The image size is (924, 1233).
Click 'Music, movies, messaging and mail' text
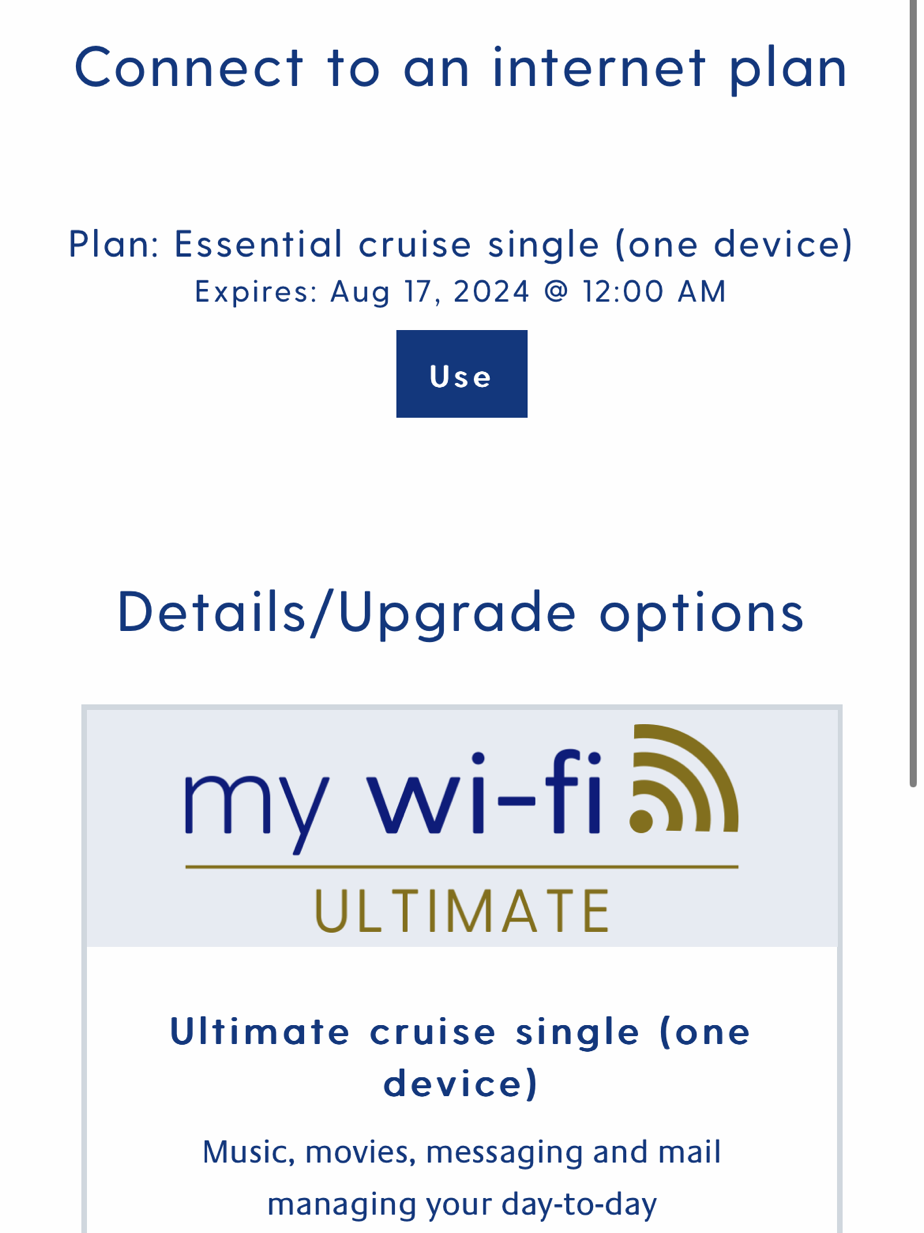click(461, 1151)
